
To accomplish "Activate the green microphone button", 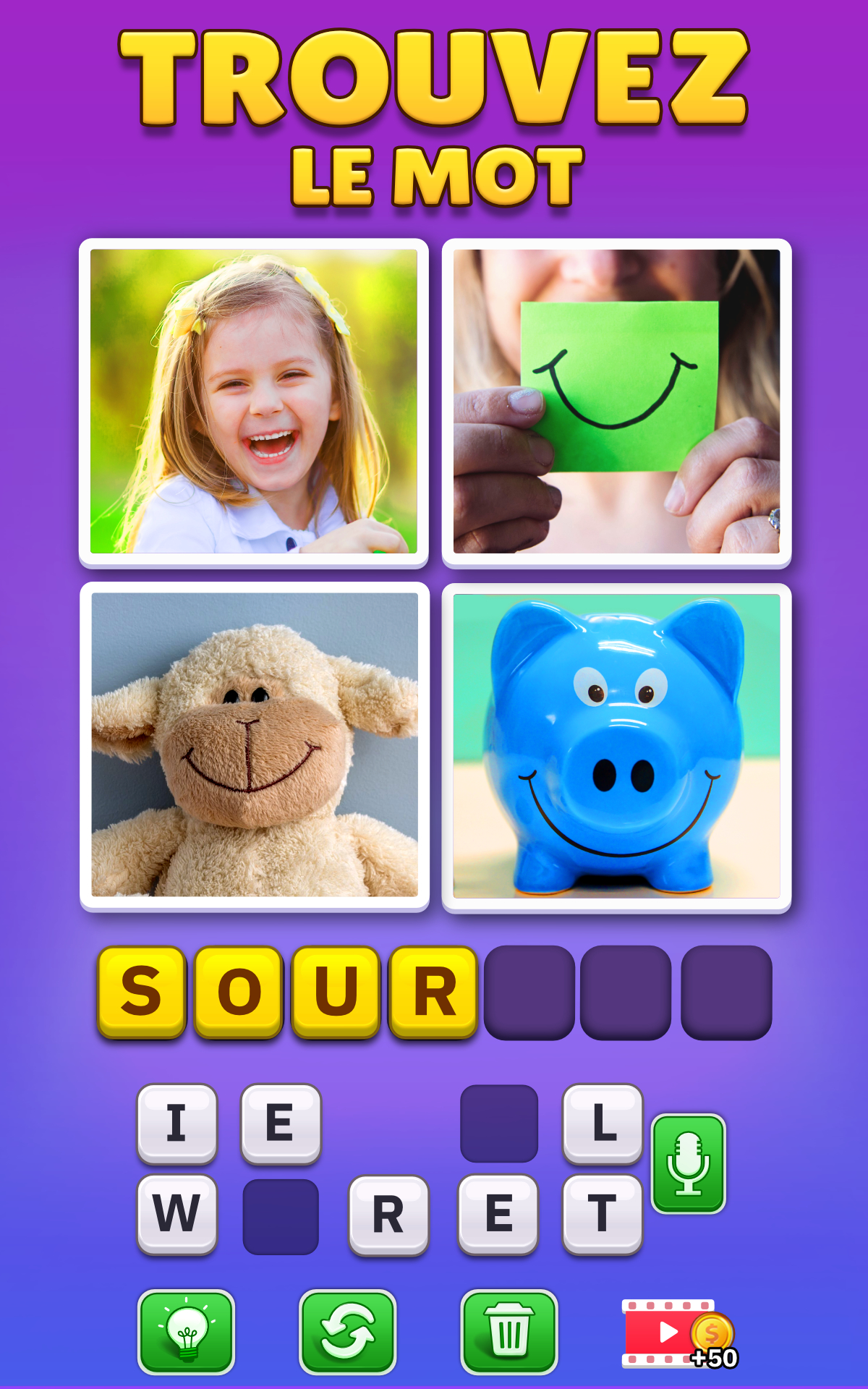I will (x=688, y=1163).
